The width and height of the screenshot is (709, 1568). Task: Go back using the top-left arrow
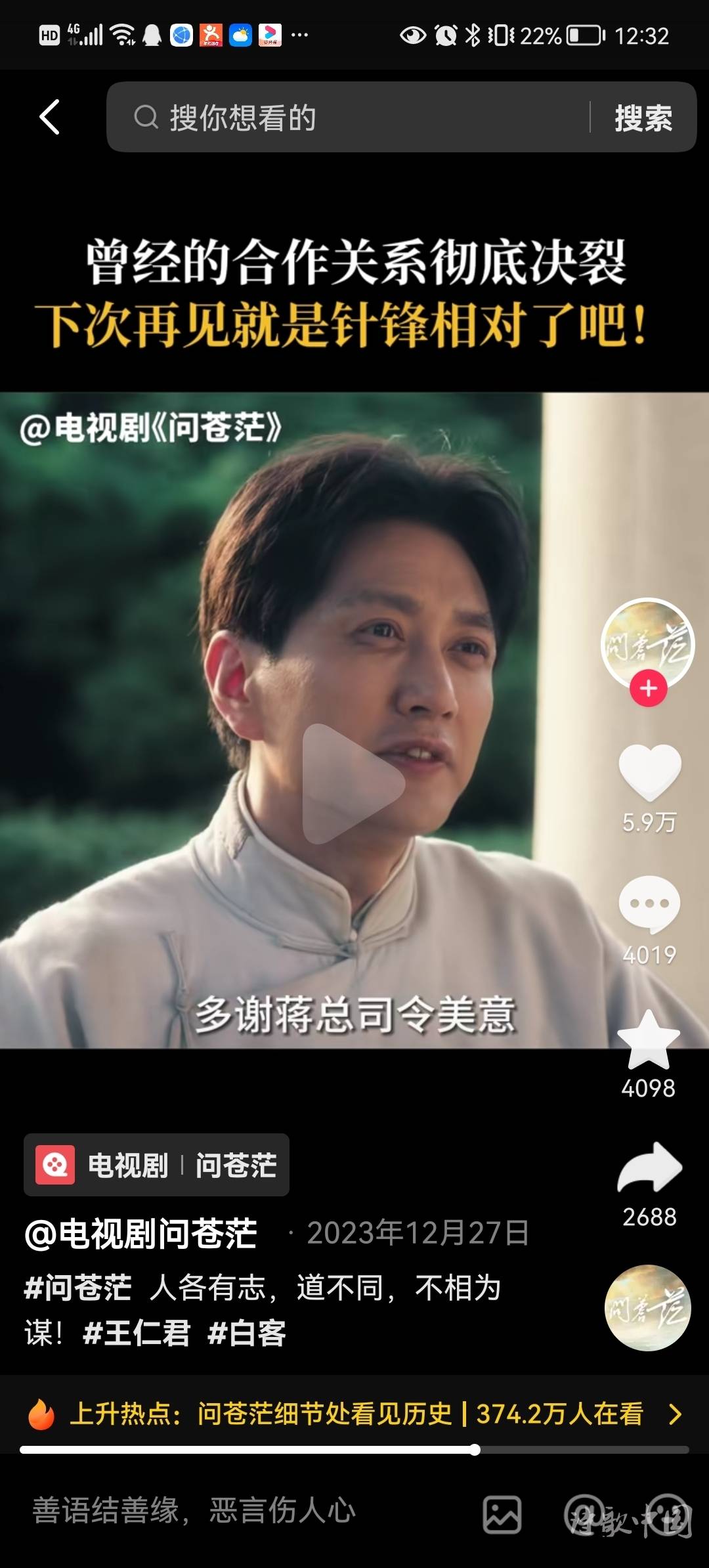[50, 118]
